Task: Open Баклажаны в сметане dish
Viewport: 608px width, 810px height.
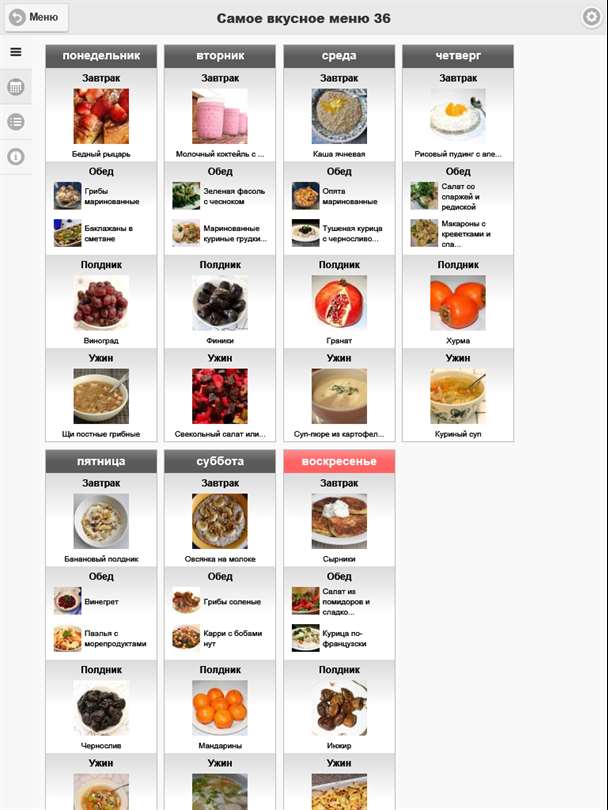Action: click(101, 233)
